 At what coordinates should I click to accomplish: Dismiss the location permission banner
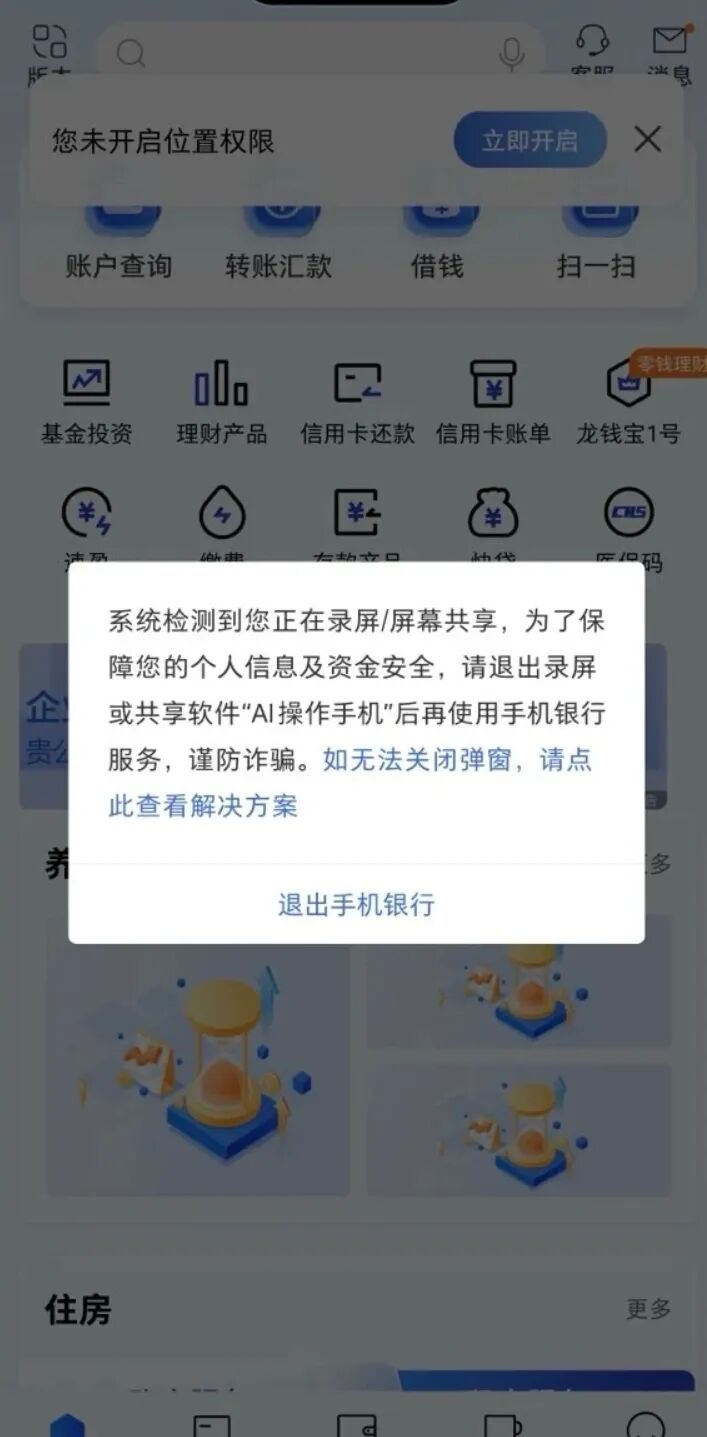[648, 139]
